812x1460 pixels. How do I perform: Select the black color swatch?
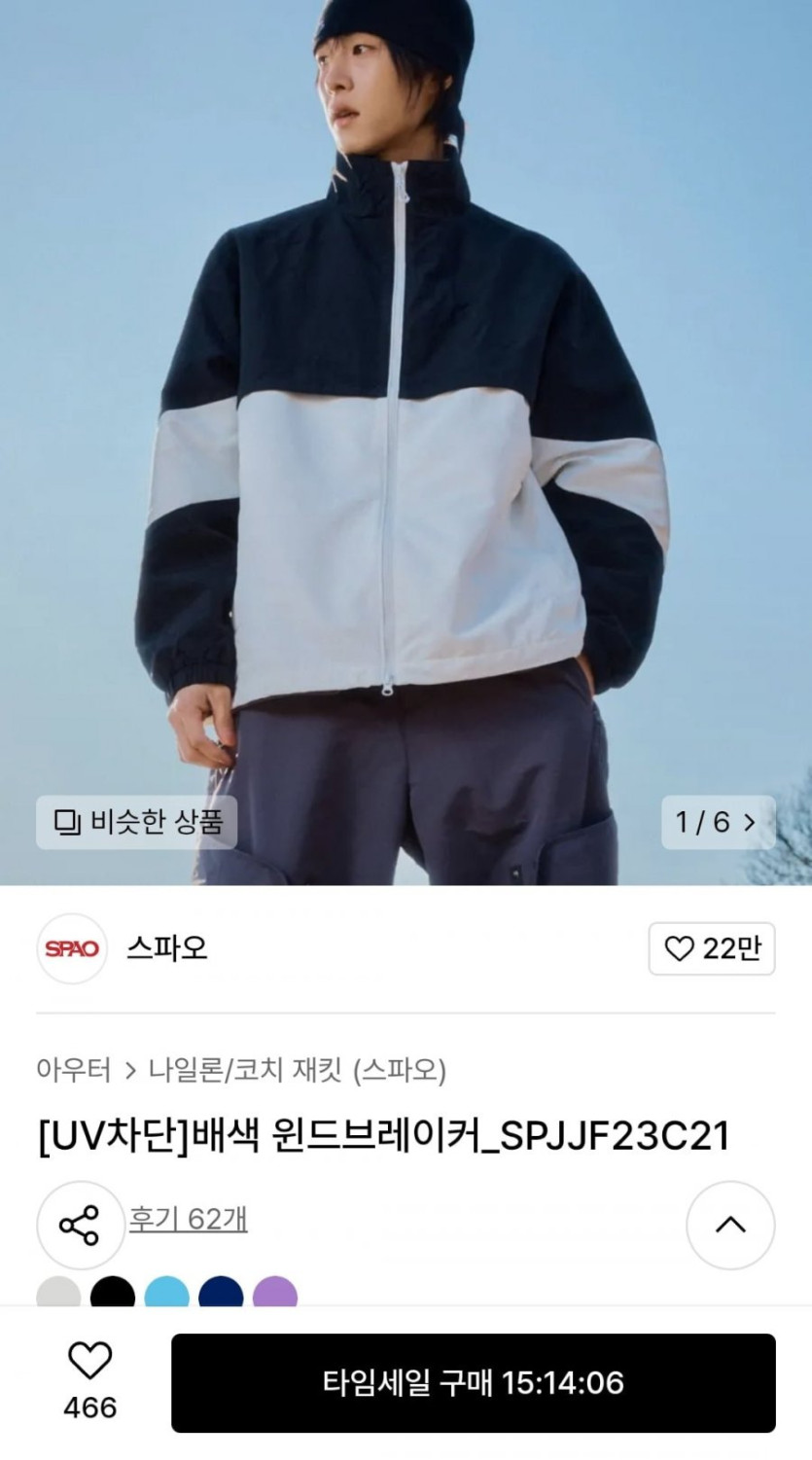click(x=113, y=1295)
